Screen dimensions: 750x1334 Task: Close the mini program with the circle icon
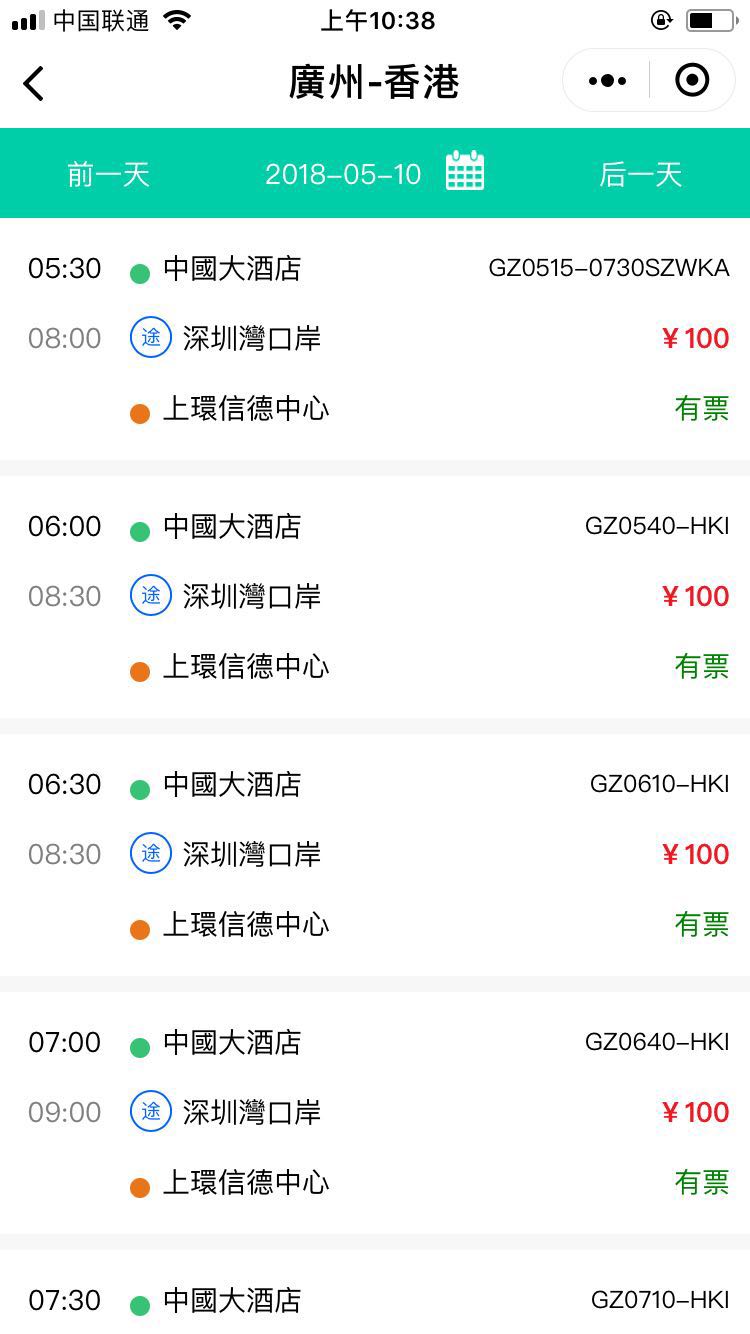coord(692,80)
